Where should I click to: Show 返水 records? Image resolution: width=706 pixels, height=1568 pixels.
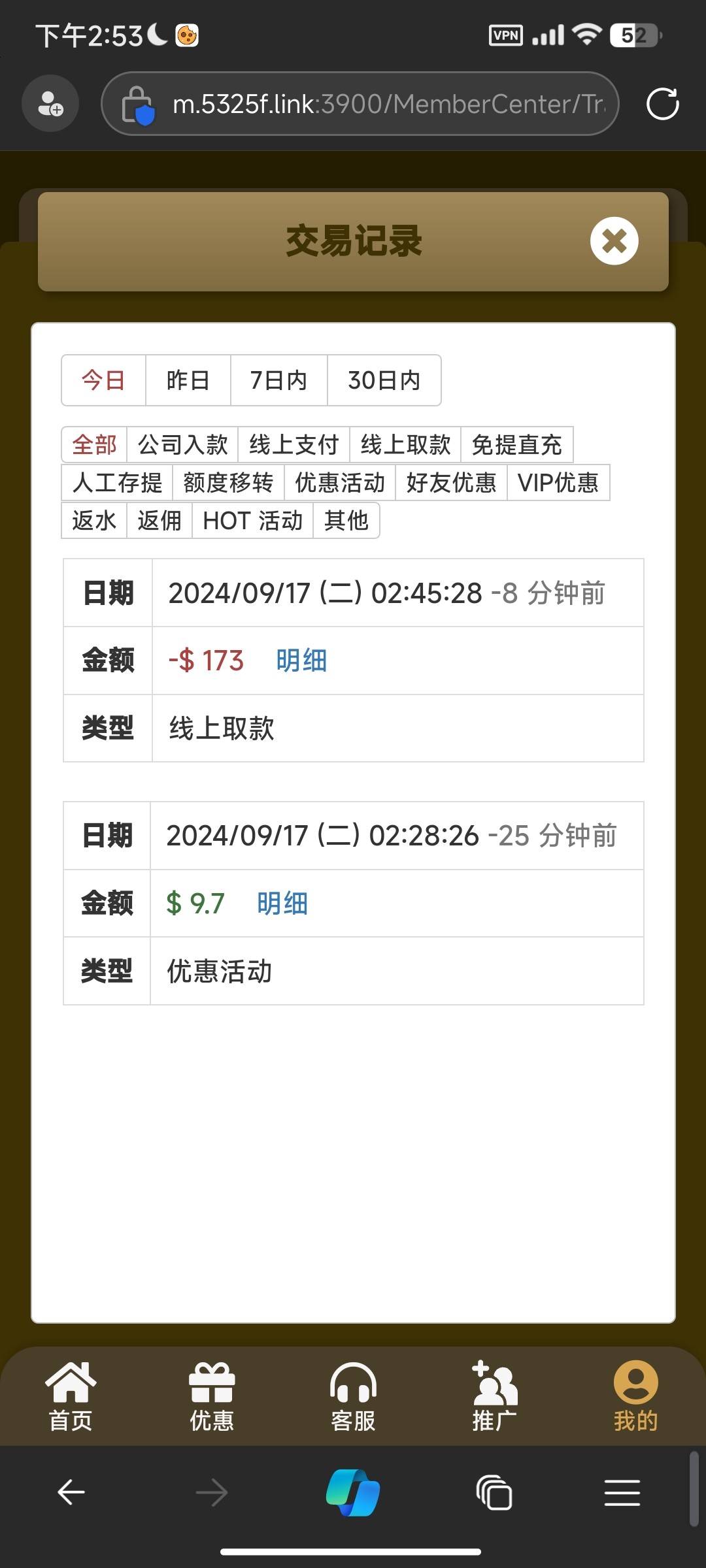pyautogui.click(x=94, y=521)
